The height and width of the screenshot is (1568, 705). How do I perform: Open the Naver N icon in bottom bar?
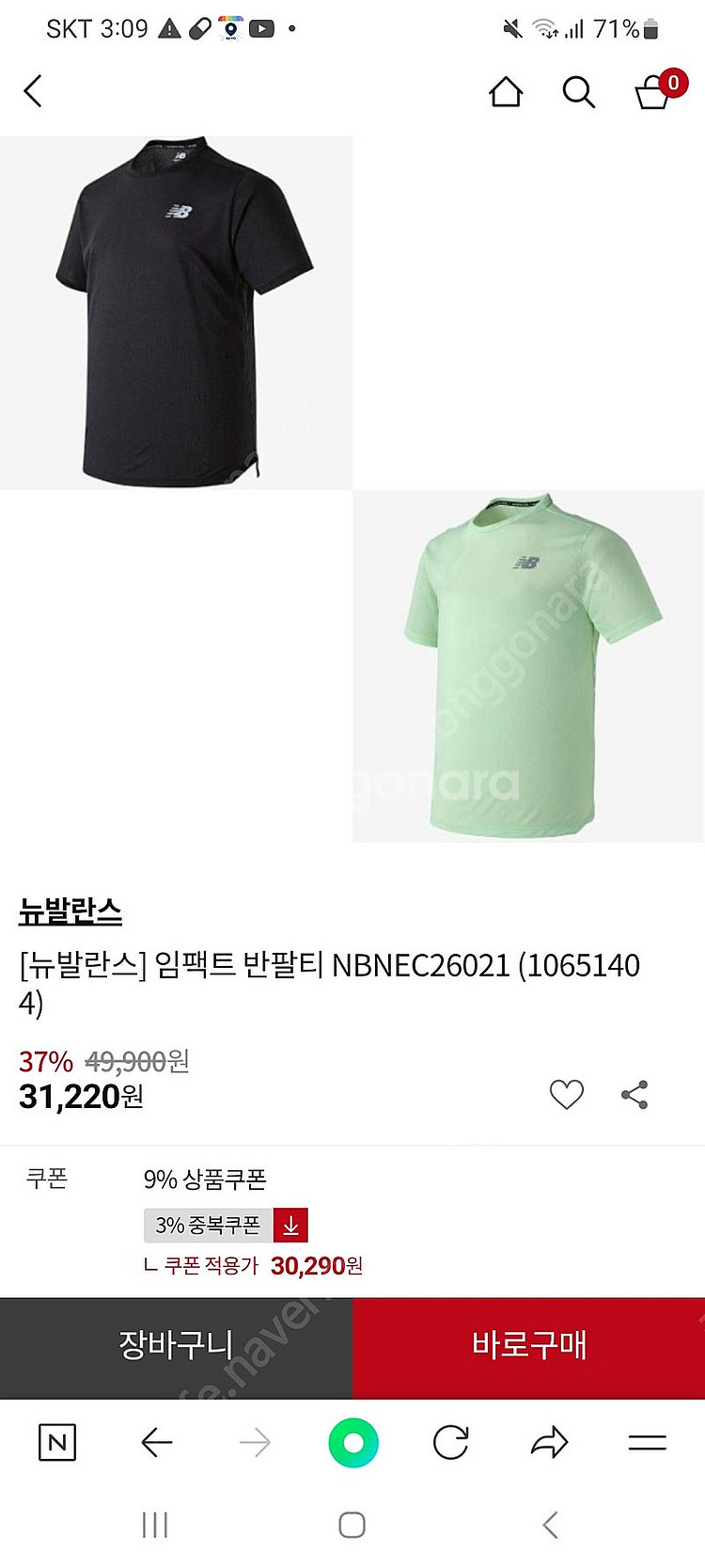point(56,1440)
